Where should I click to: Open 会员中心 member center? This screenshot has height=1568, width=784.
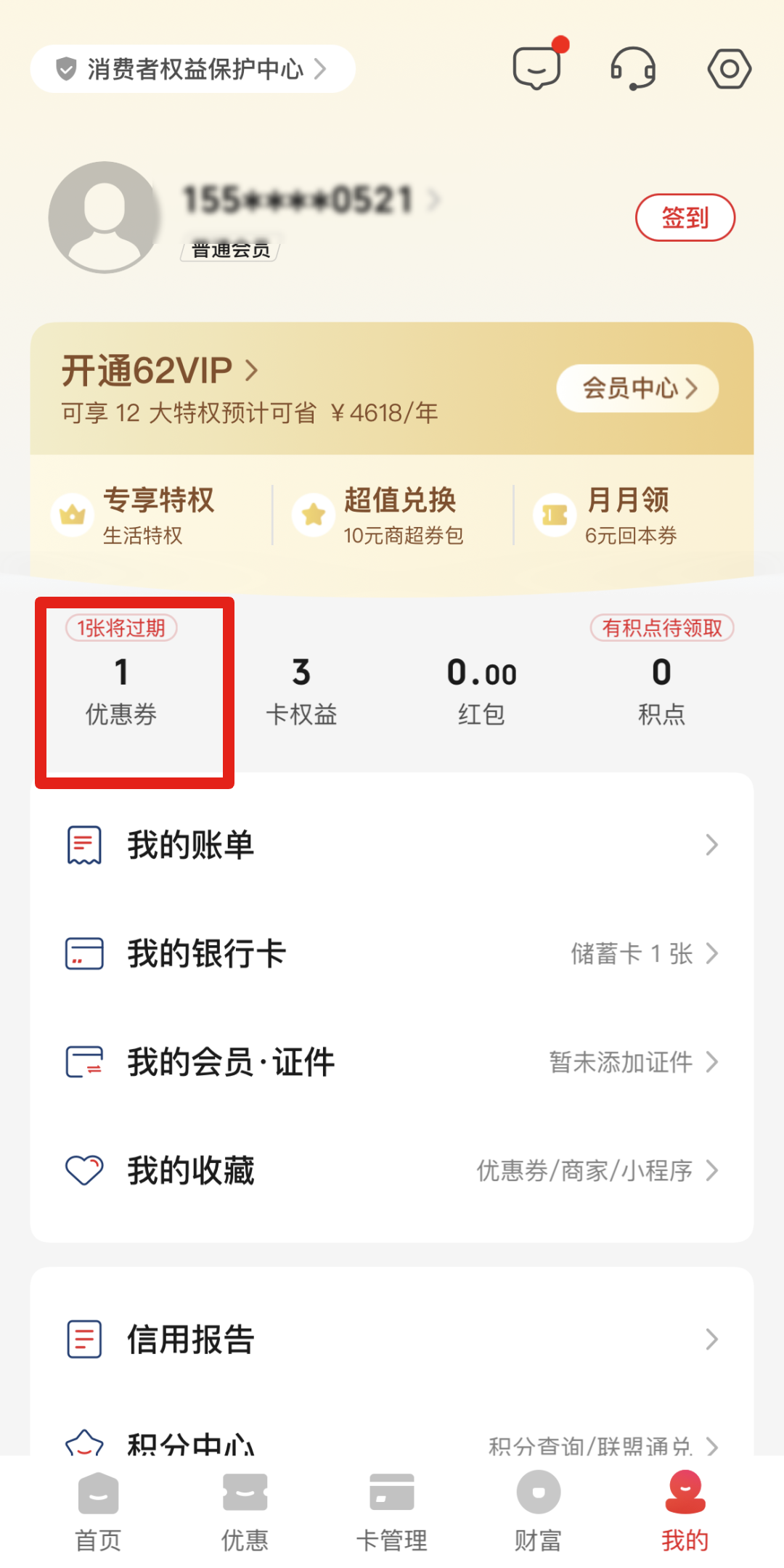tap(637, 388)
